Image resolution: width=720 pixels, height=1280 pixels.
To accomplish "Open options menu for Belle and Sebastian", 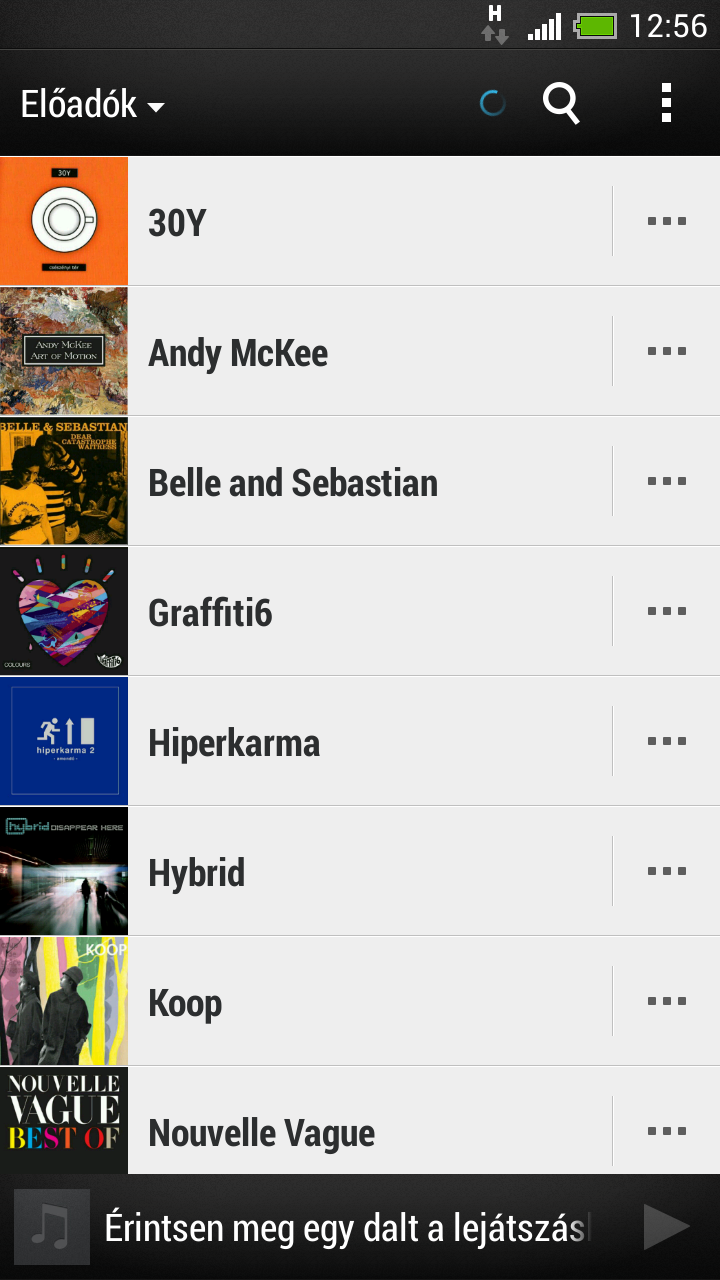I will [x=667, y=481].
